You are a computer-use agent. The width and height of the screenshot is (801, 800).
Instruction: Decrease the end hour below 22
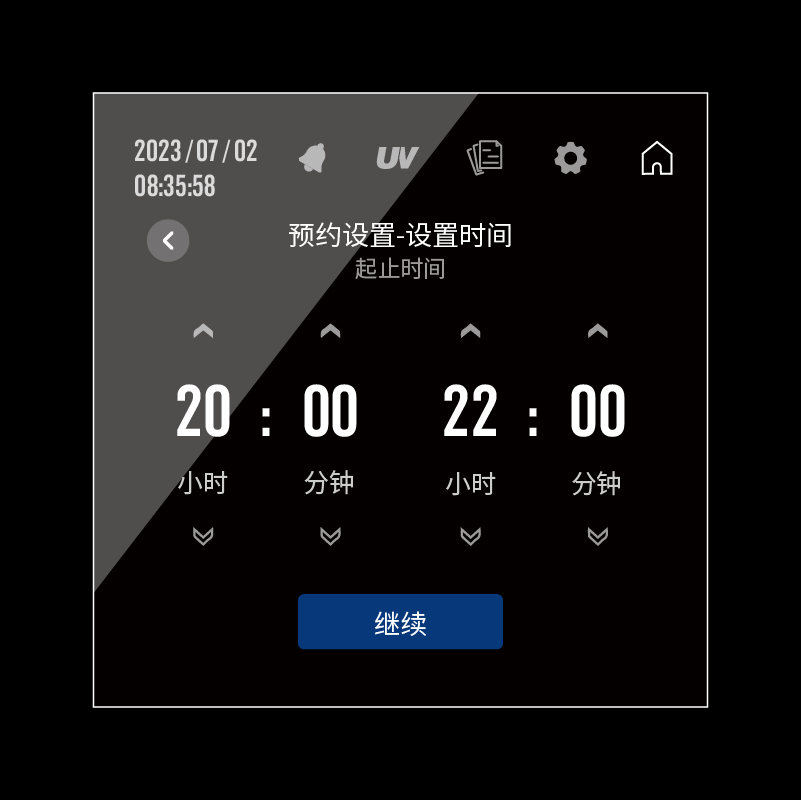[470, 537]
